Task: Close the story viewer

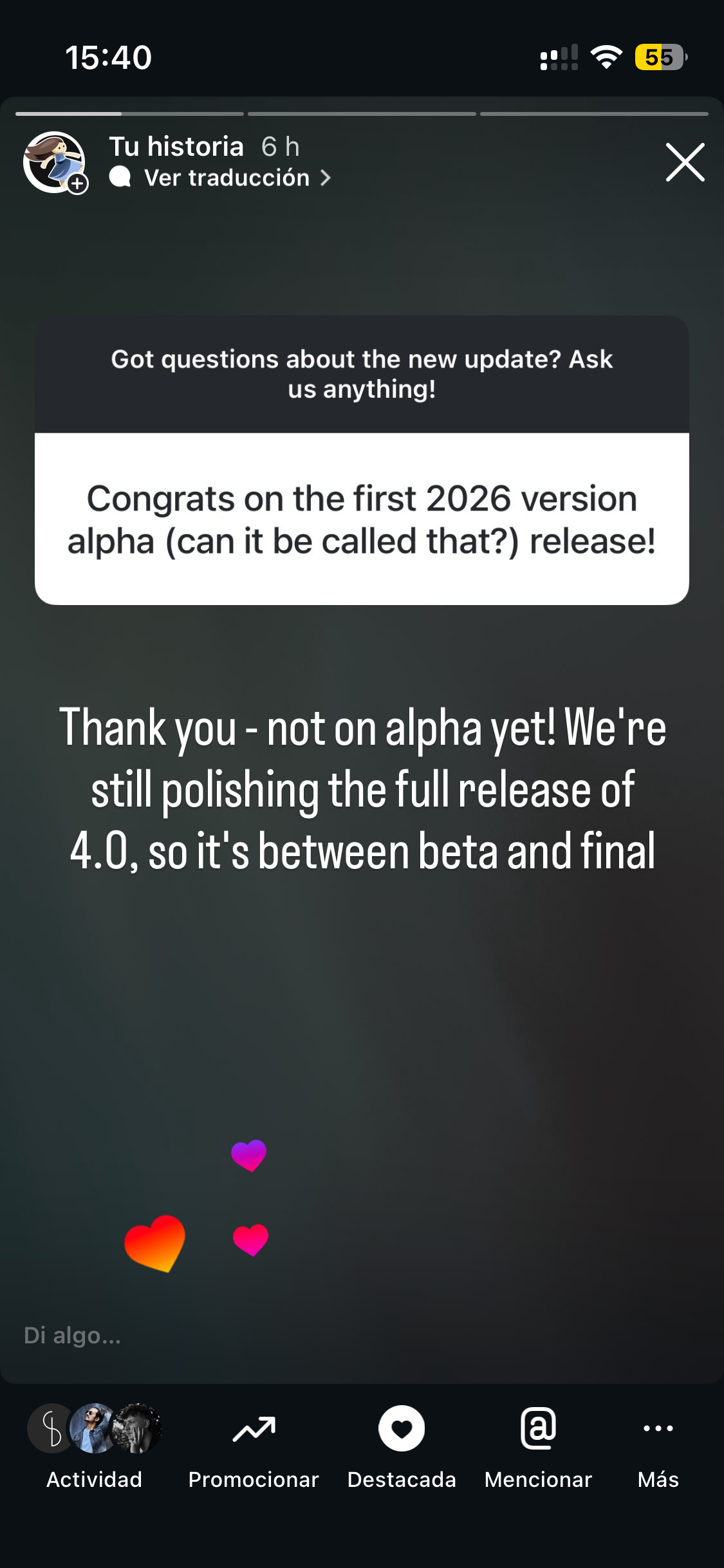Action: [x=685, y=162]
